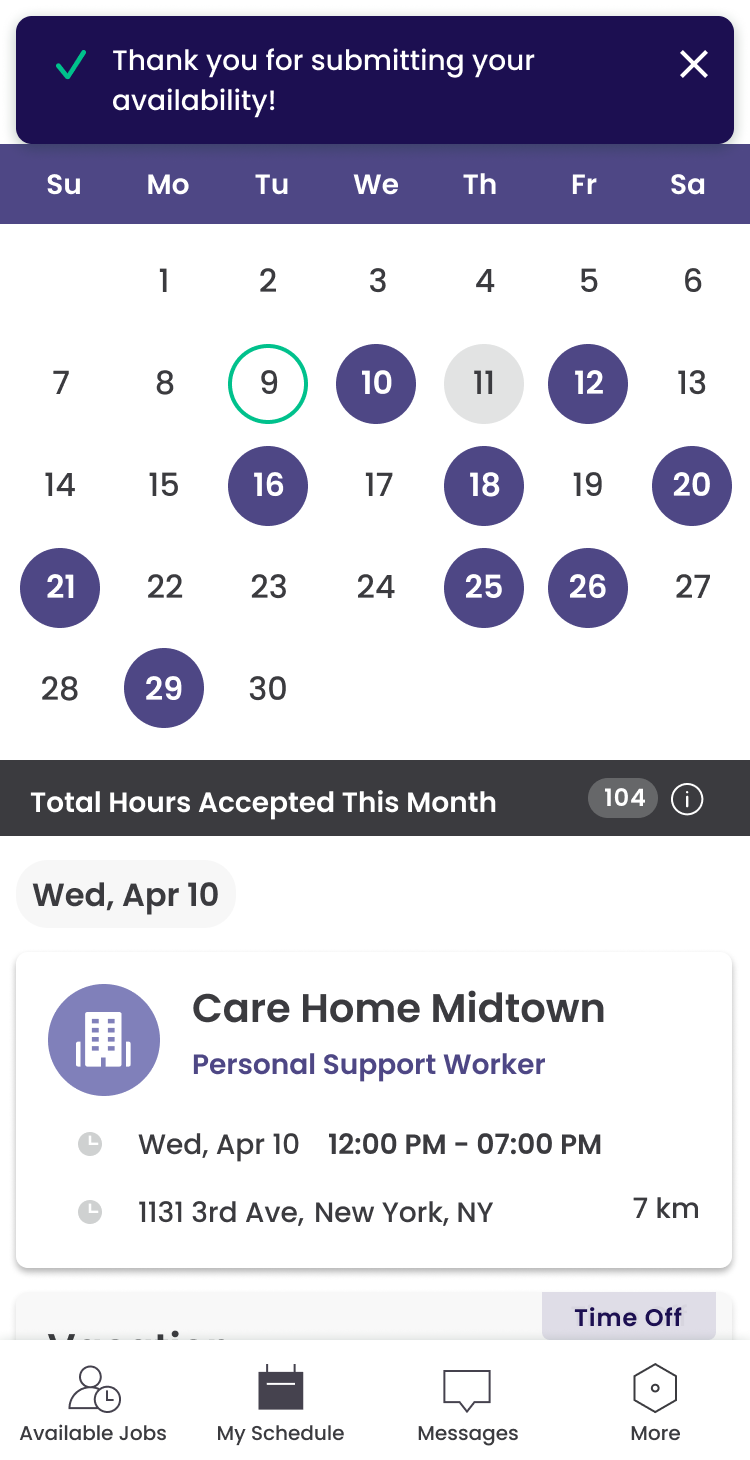Toggle April 29 availability off
The image size is (750, 1460).
(x=164, y=687)
